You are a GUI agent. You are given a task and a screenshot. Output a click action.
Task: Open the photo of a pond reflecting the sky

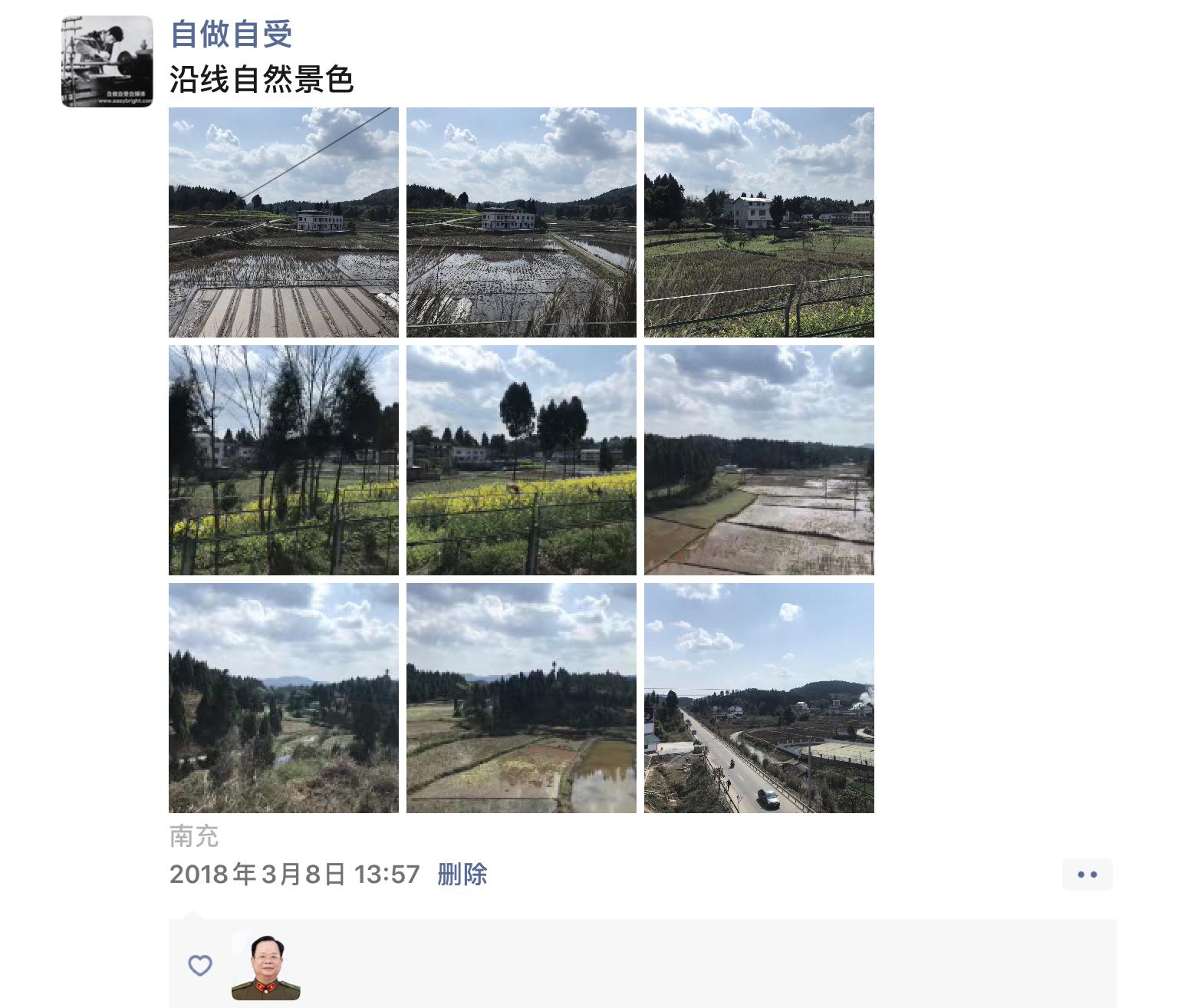tap(522, 698)
